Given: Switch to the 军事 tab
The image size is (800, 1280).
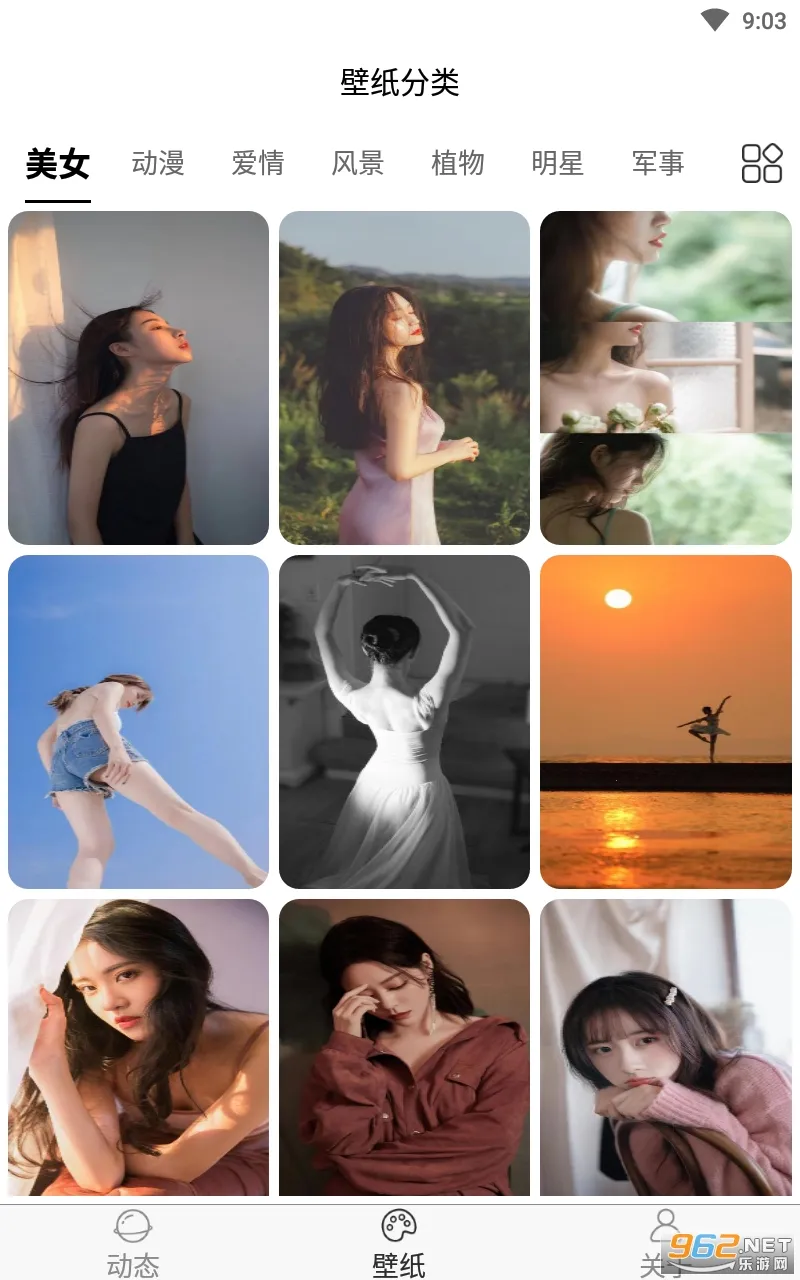Looking at the screenshot, I should point(658,163).
